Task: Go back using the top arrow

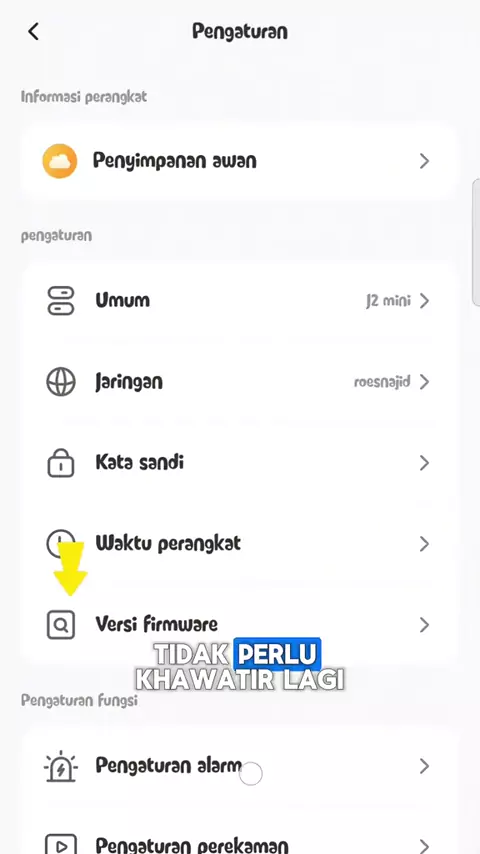Action: pyautogui.click(x=34, y=32)
